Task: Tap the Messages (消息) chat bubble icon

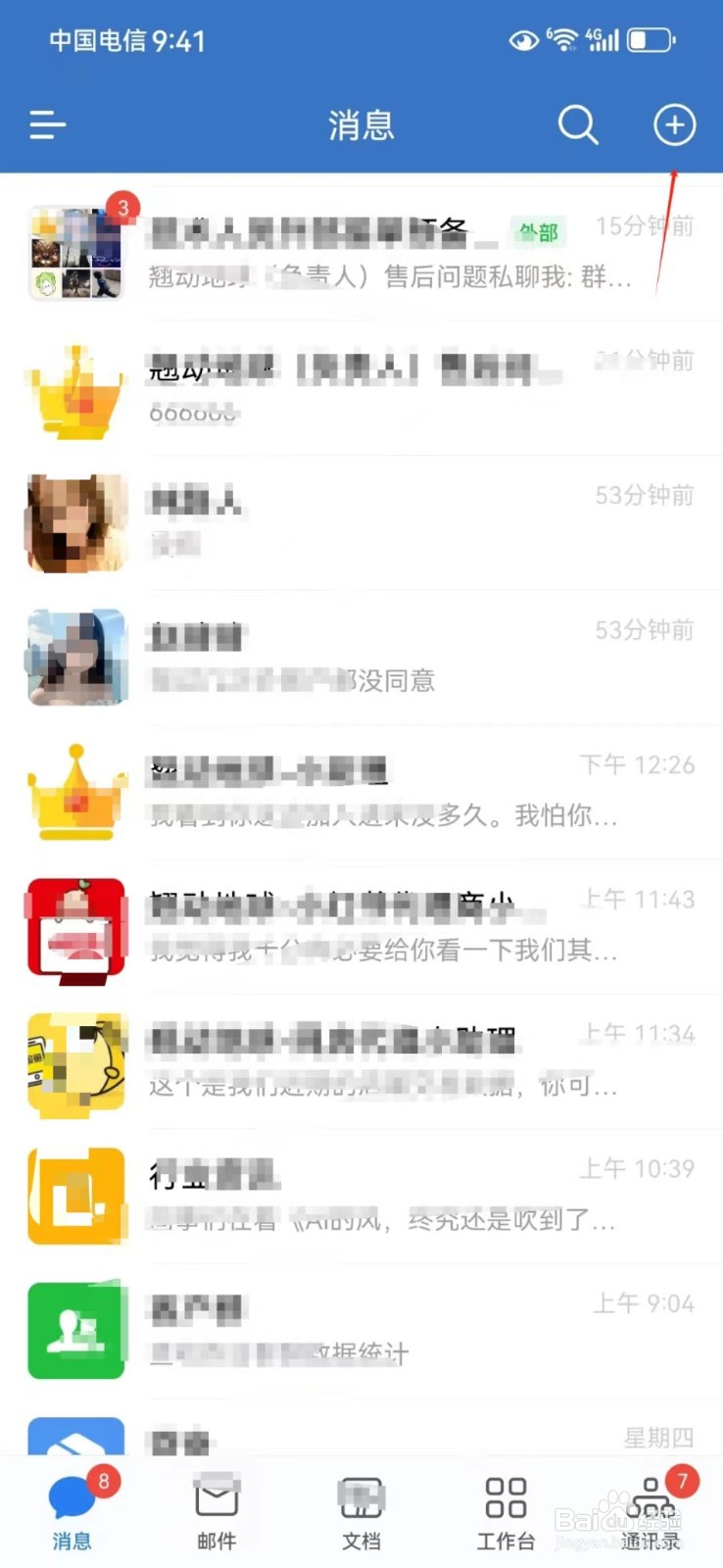Action: 71,1494
